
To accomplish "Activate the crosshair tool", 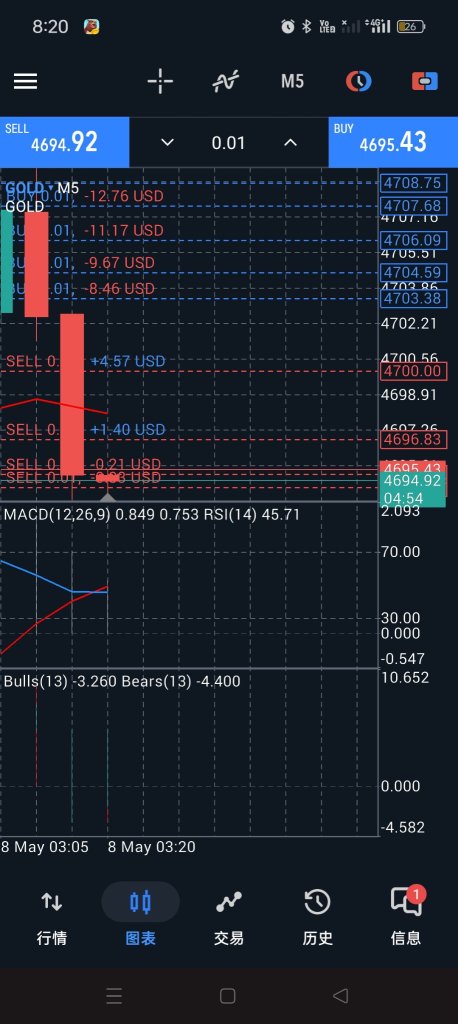I will [x=160, y=82].
